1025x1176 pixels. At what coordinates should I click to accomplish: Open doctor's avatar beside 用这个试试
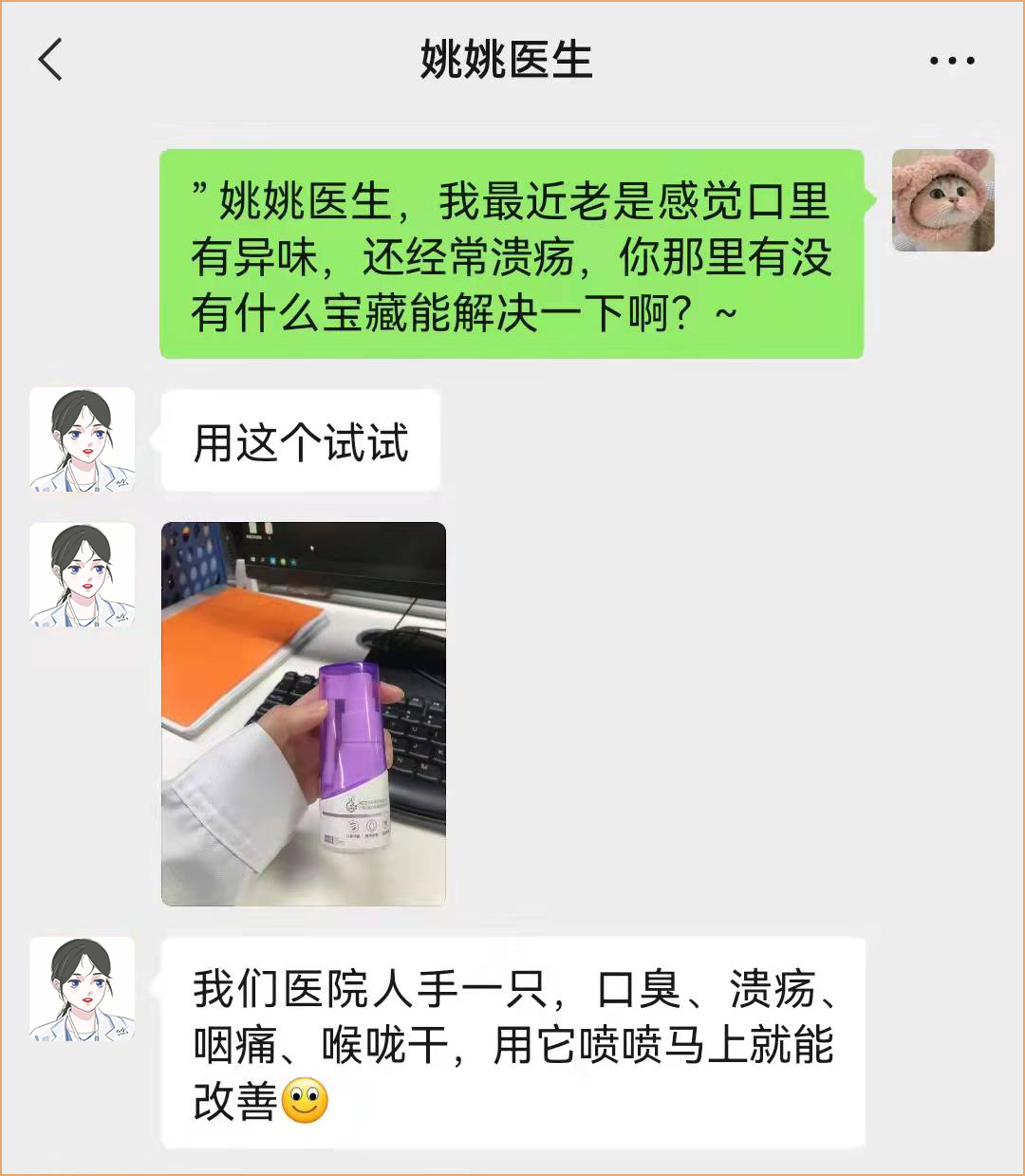point(83,439)
